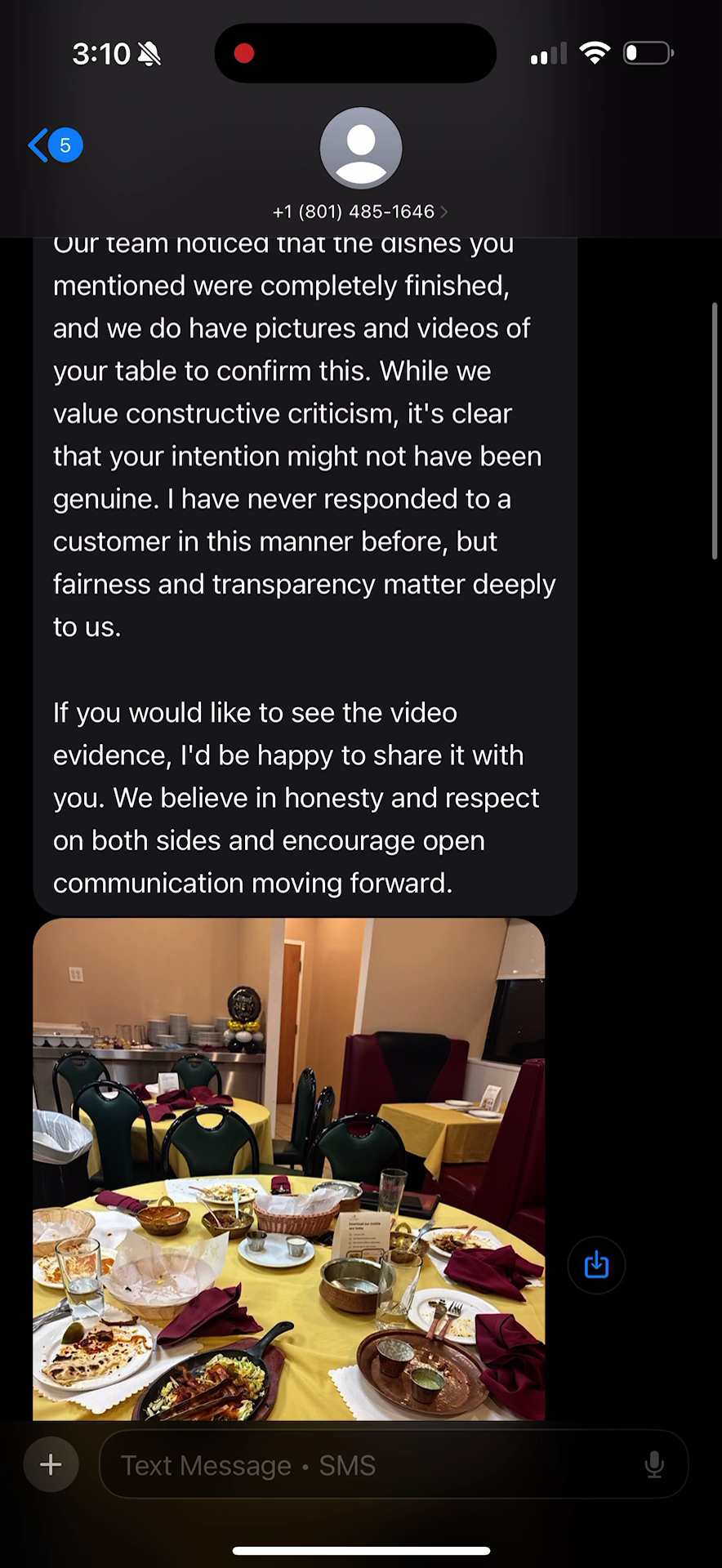Open the plus attachments menu

tap(51, 1464)
